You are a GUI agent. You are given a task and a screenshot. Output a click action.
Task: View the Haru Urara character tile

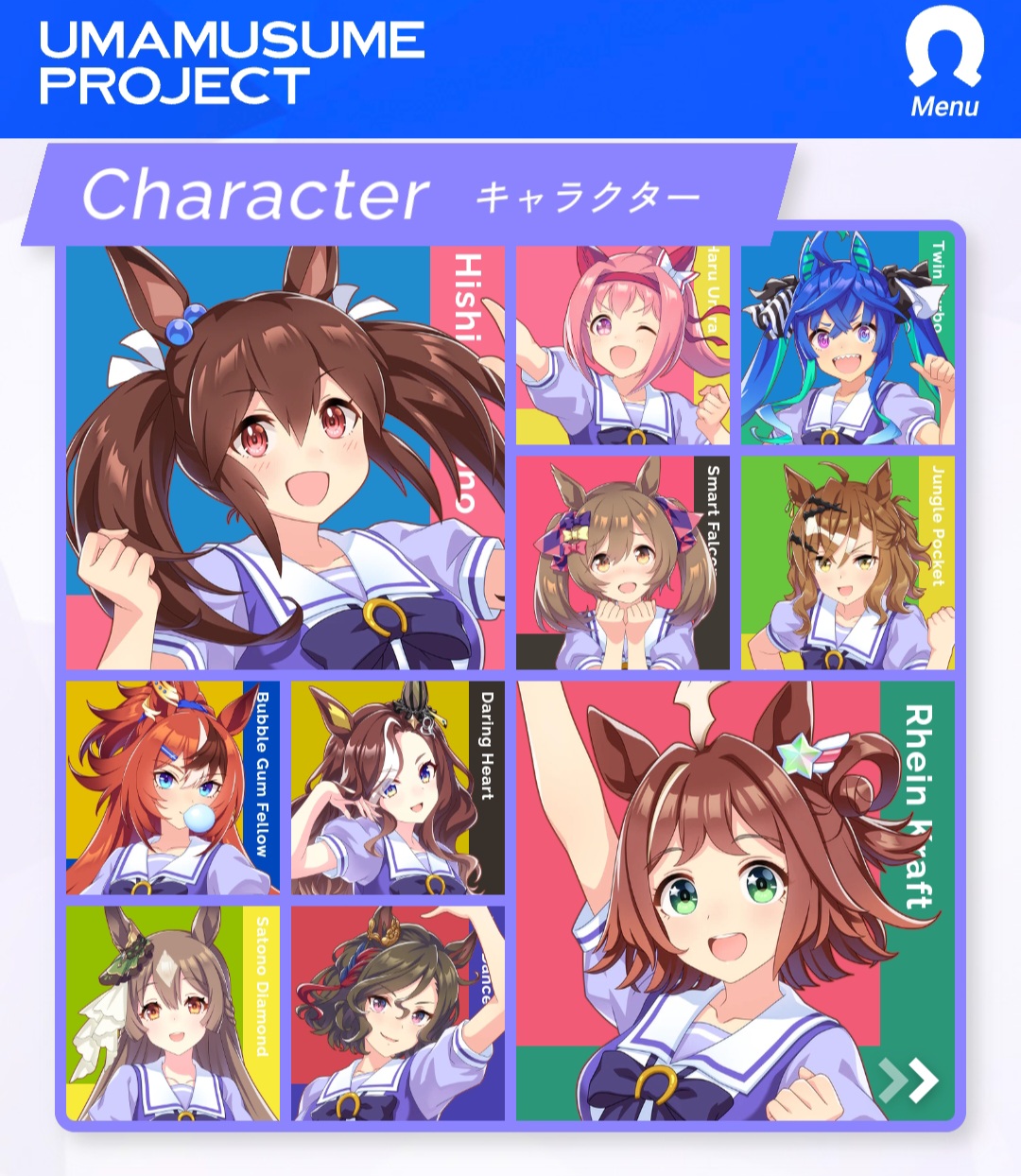[x=623, y=346]
